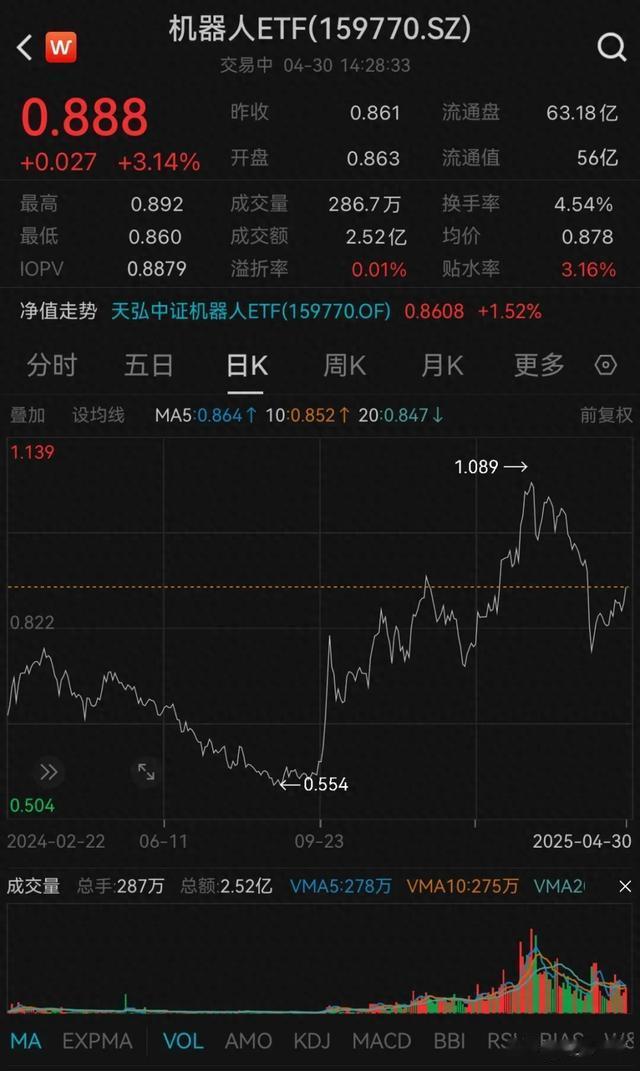
Task: Switch to the 五日 chart tab
Action: (x=148, y=365)
